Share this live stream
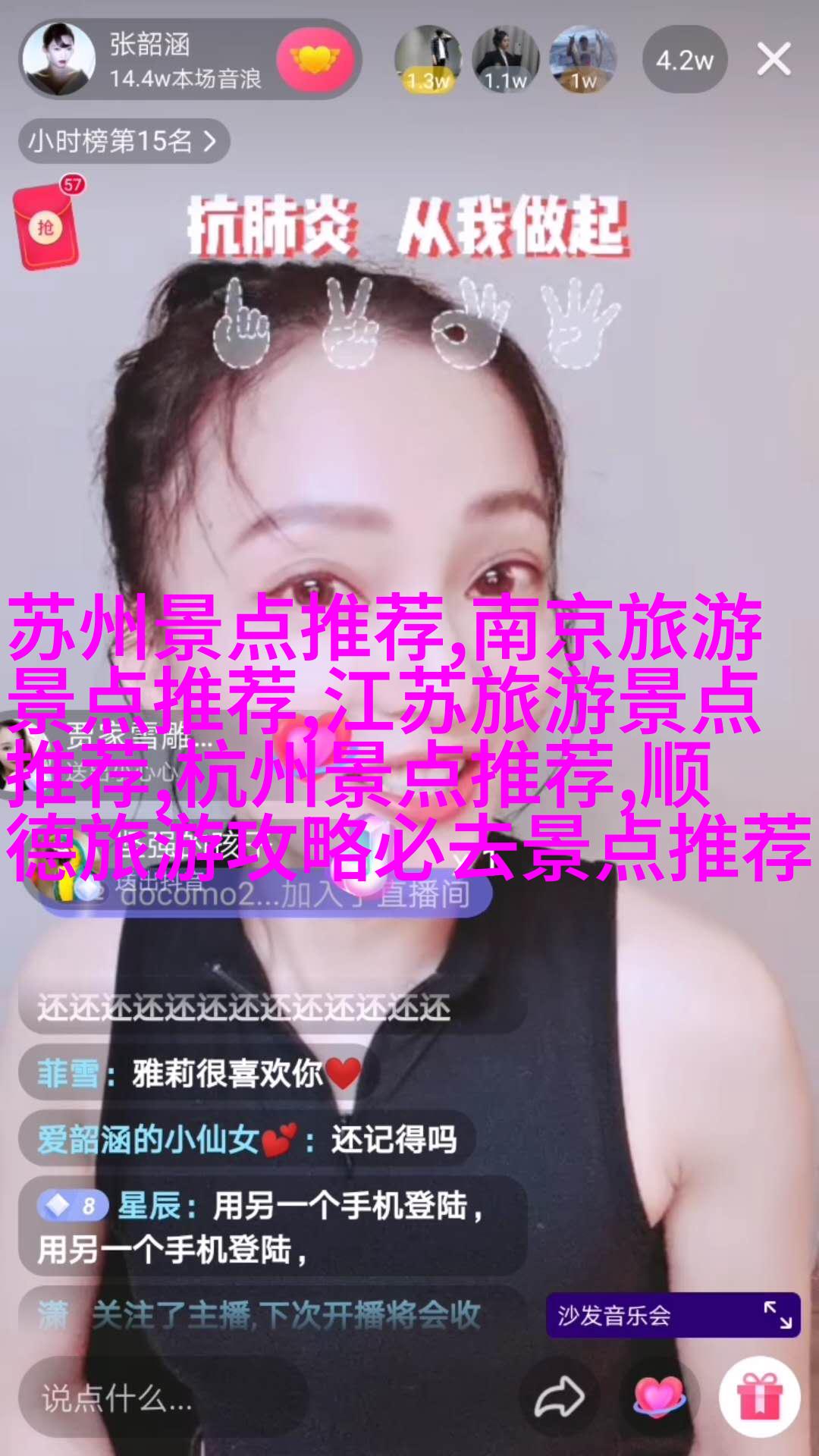This screenshot has height=1456, width=819. coord(559,1398)
